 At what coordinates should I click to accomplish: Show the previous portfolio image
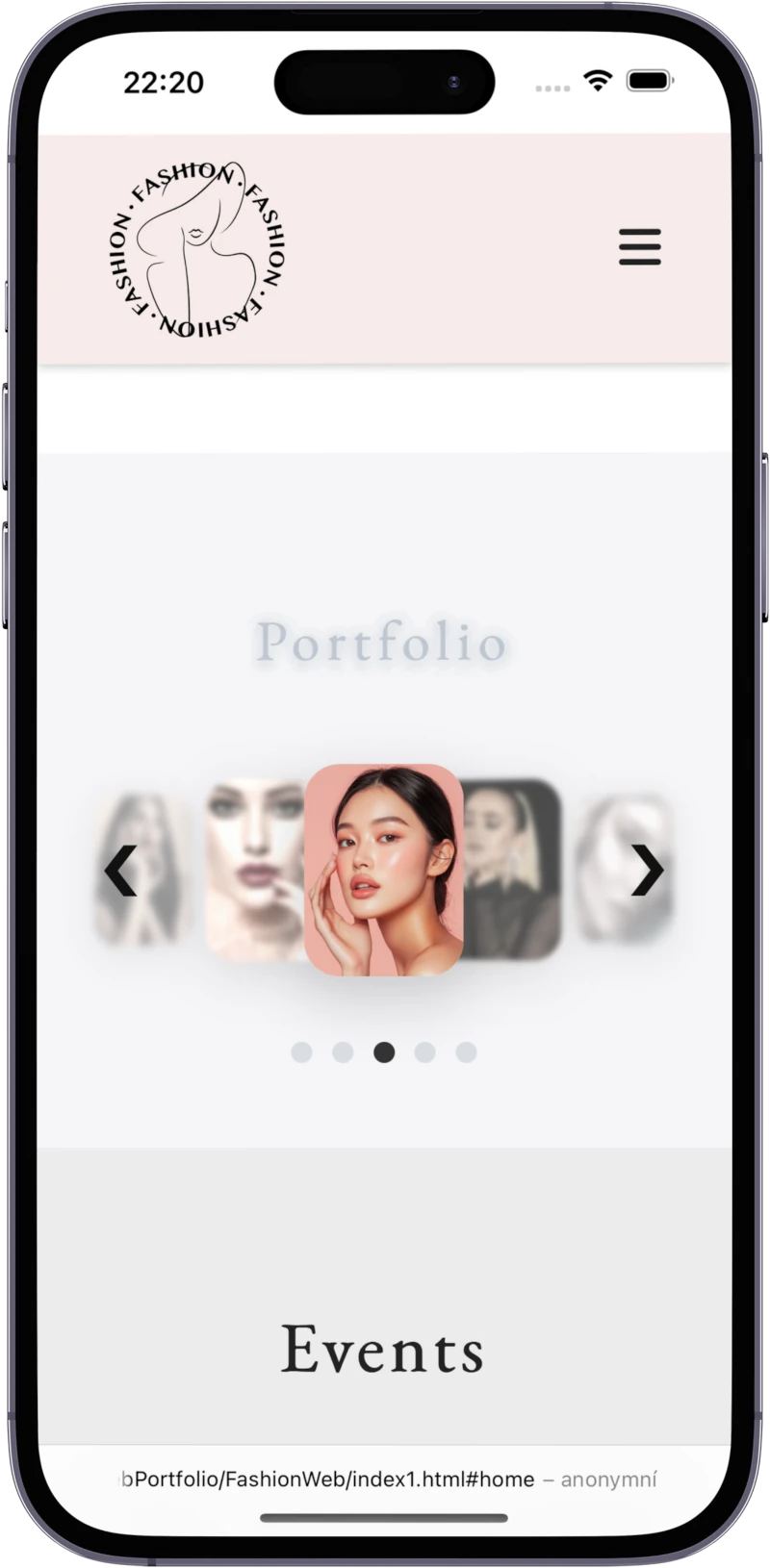[x=120, y=871]
